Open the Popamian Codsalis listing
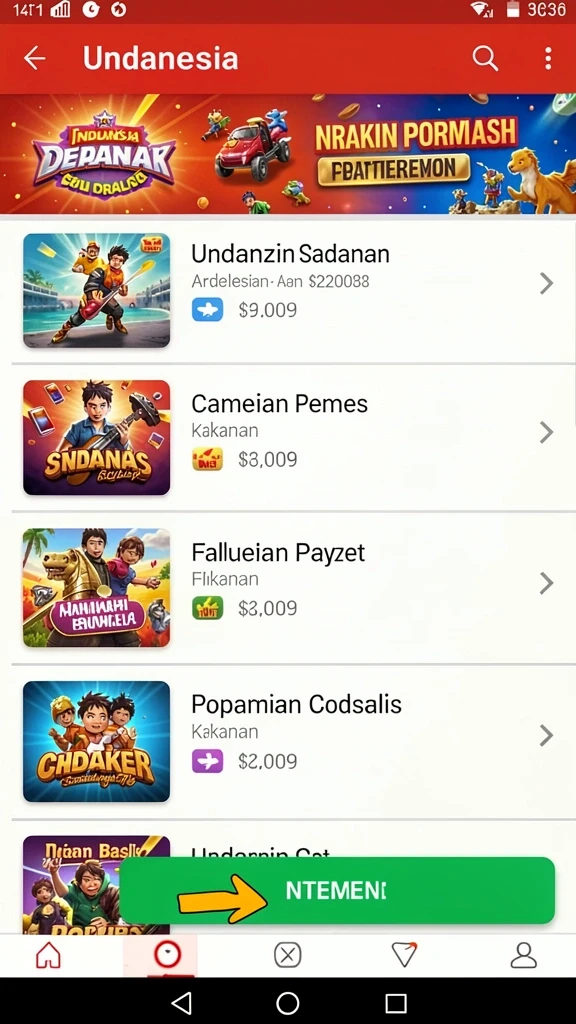 [x=288, y=741]
